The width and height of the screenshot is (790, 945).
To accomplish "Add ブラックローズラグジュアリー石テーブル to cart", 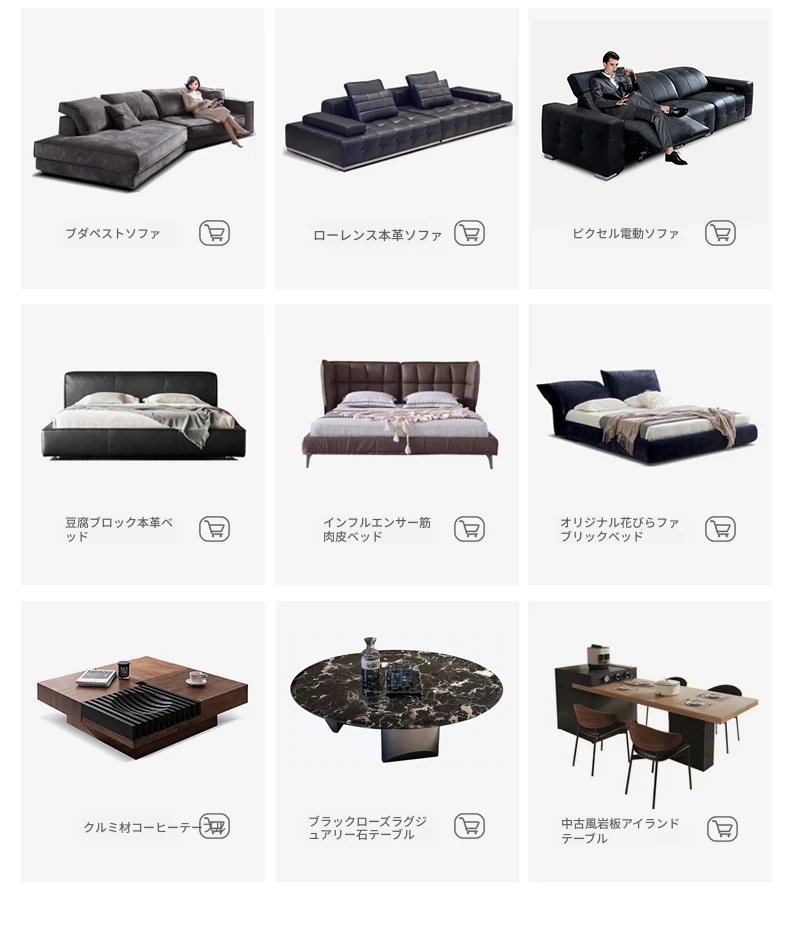I will pyautogui.click(x=469, y=826).
